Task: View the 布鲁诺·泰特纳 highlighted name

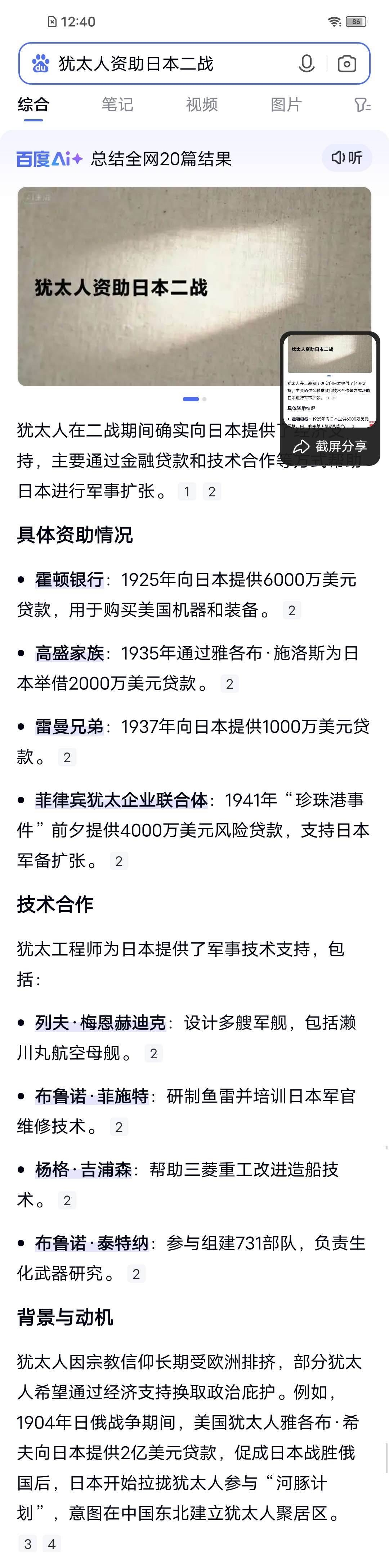Action: point(92,1243)
